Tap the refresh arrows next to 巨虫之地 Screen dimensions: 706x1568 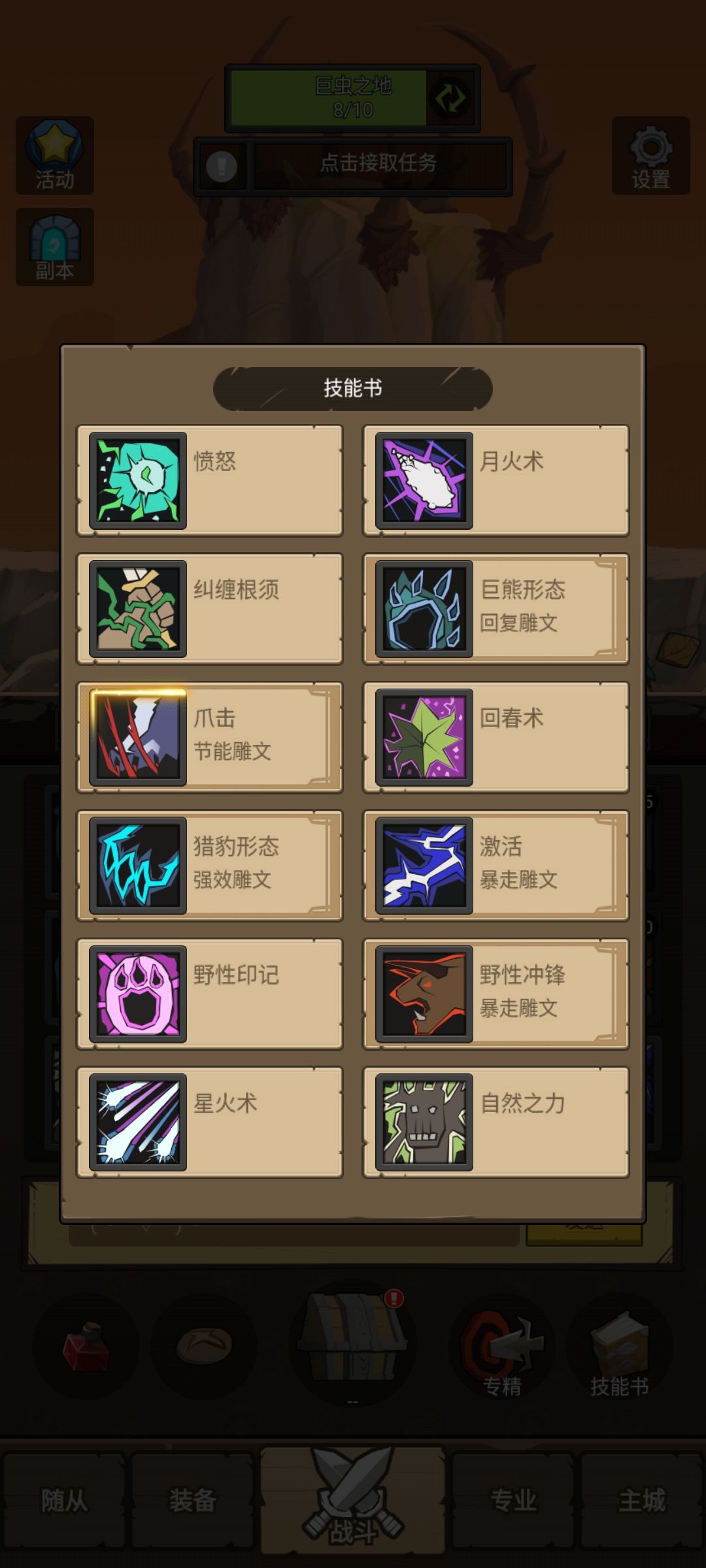coord(452,99)
